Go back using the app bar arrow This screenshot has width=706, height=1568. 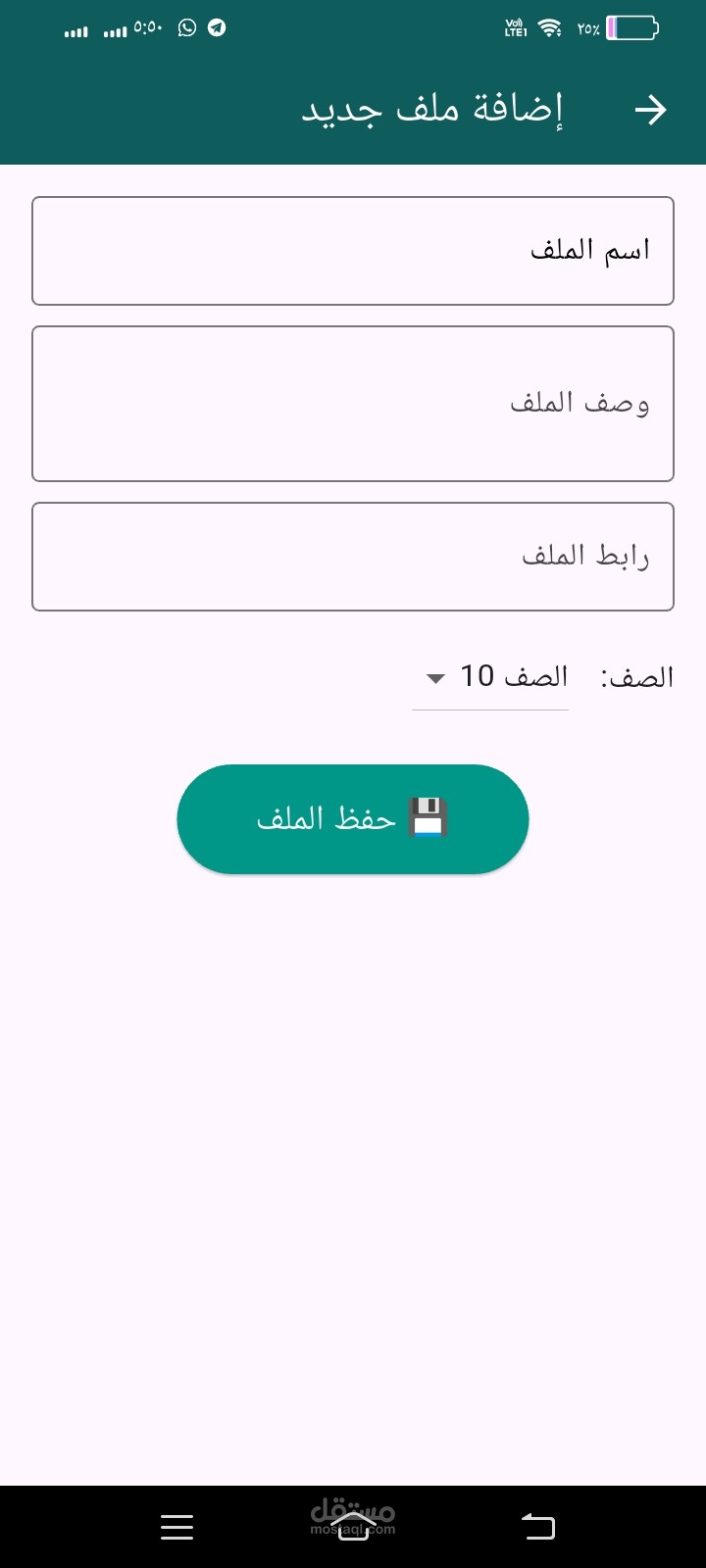point(650,110)
